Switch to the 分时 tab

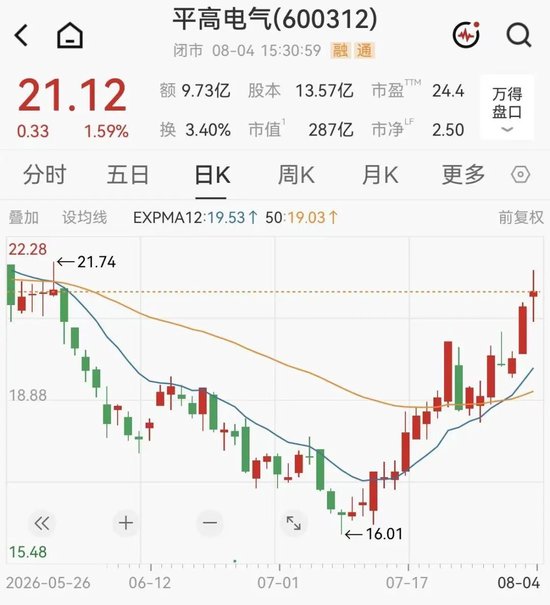pyautogui.click(x=45, y=174)
